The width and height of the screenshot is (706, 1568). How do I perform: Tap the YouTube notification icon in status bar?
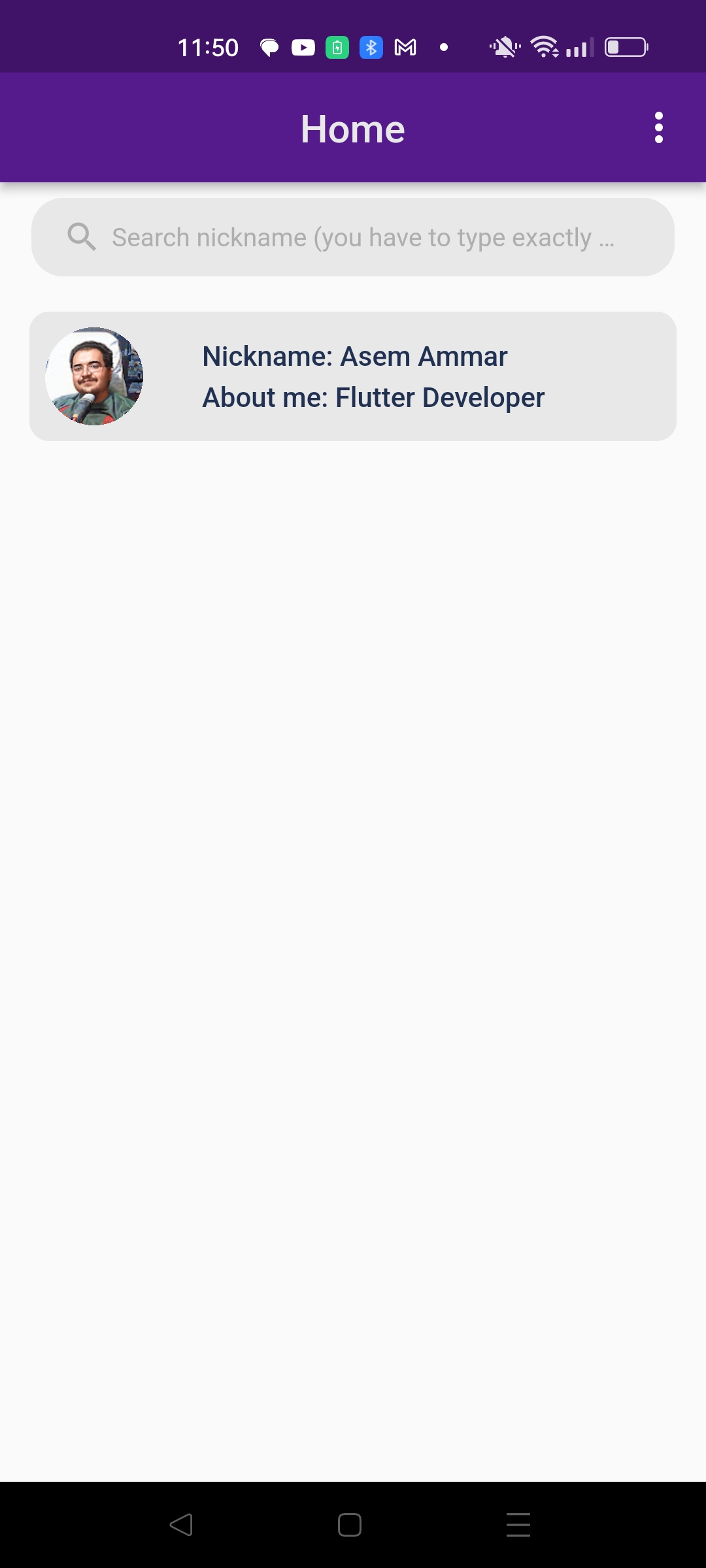303,47
